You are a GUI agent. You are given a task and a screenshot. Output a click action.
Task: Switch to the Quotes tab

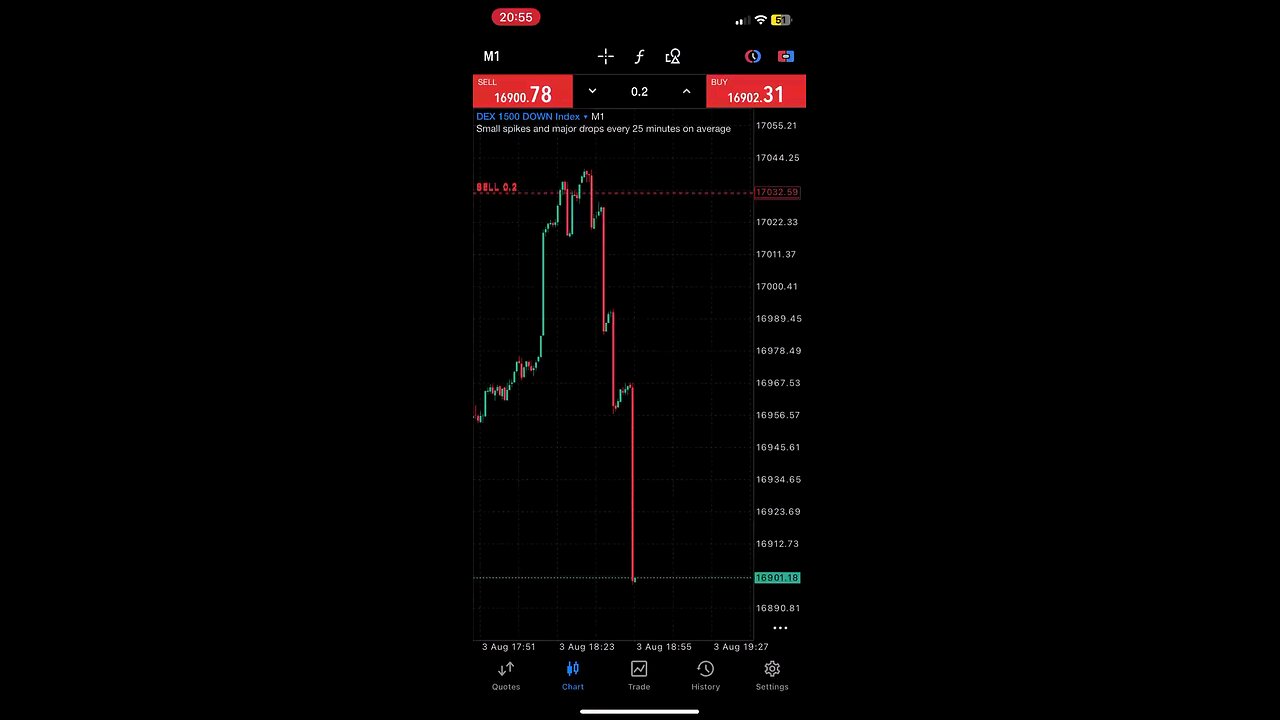point(506,676)
